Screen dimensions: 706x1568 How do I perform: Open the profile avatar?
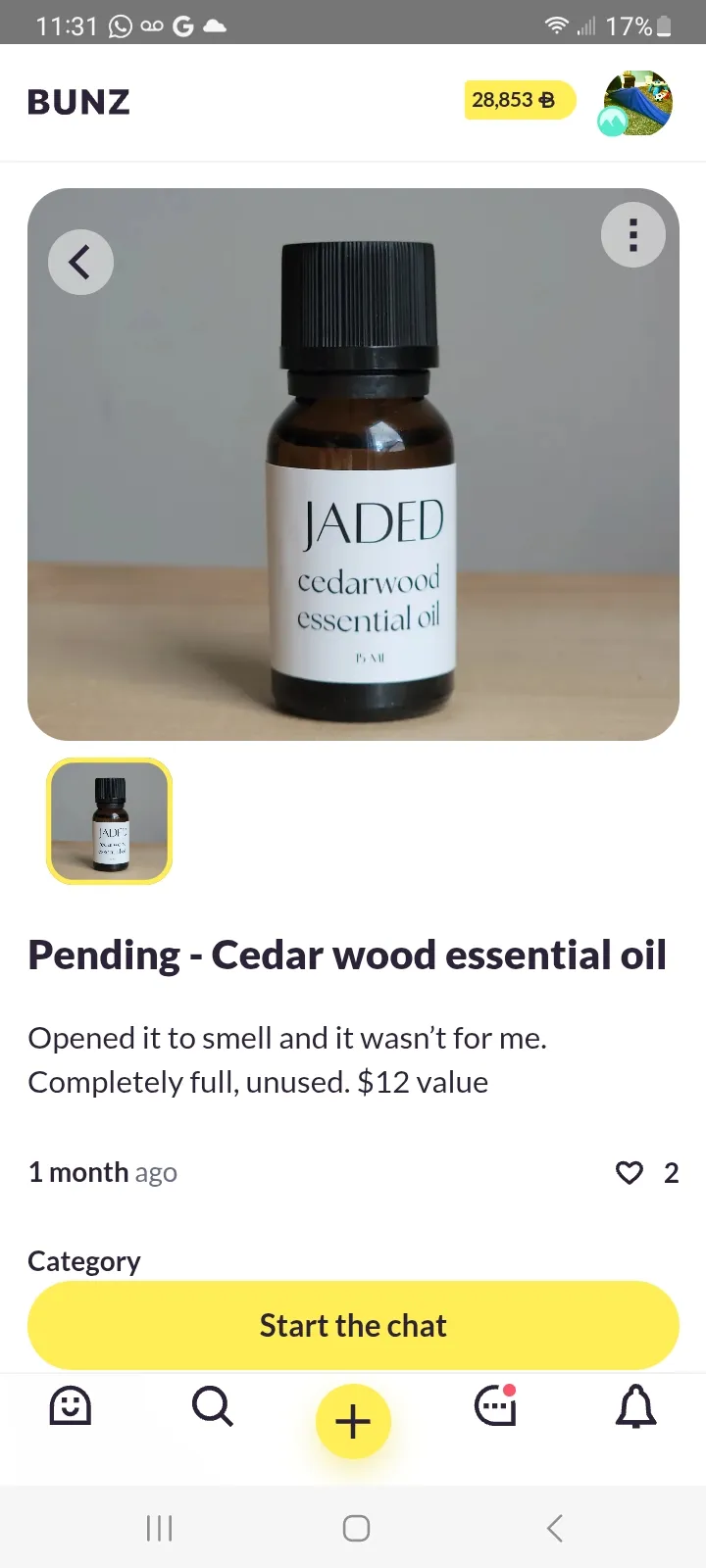636,102
